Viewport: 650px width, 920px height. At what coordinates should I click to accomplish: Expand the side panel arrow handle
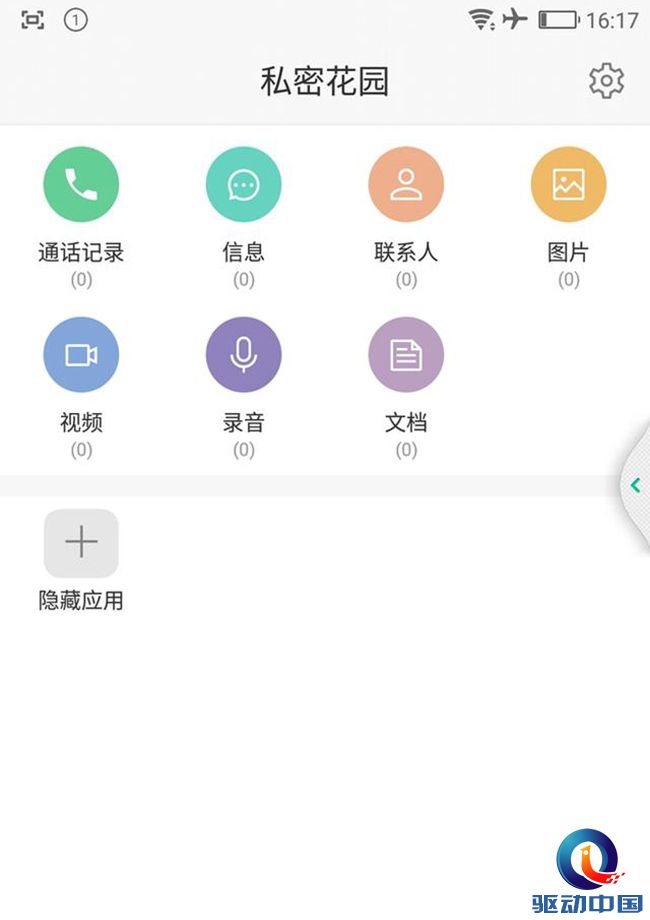click(636, 485)
